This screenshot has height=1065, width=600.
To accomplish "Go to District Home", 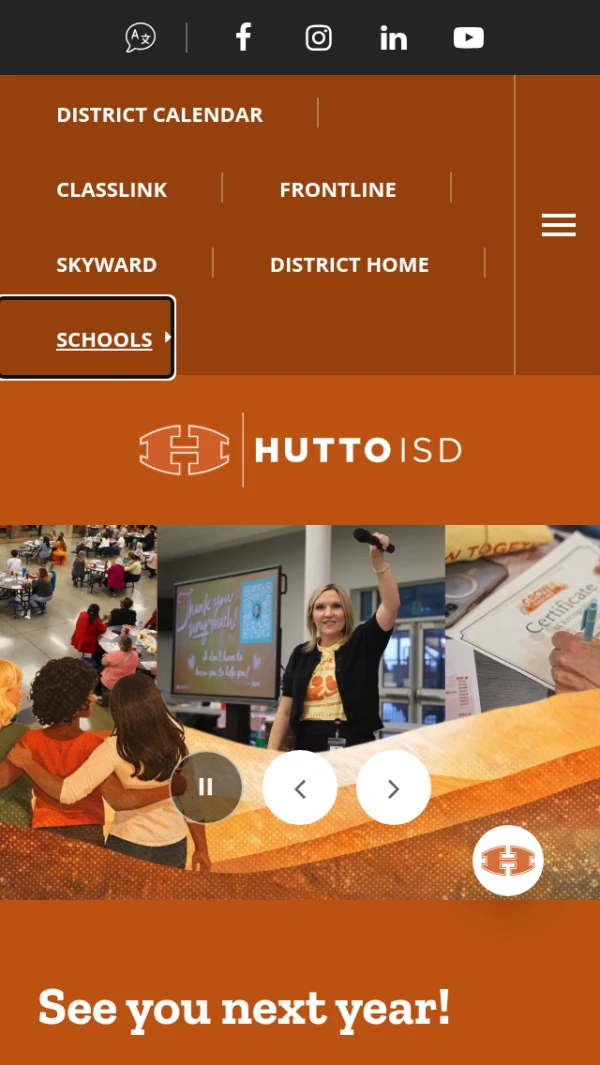I will pyautogui.click(x=349, y=265).
